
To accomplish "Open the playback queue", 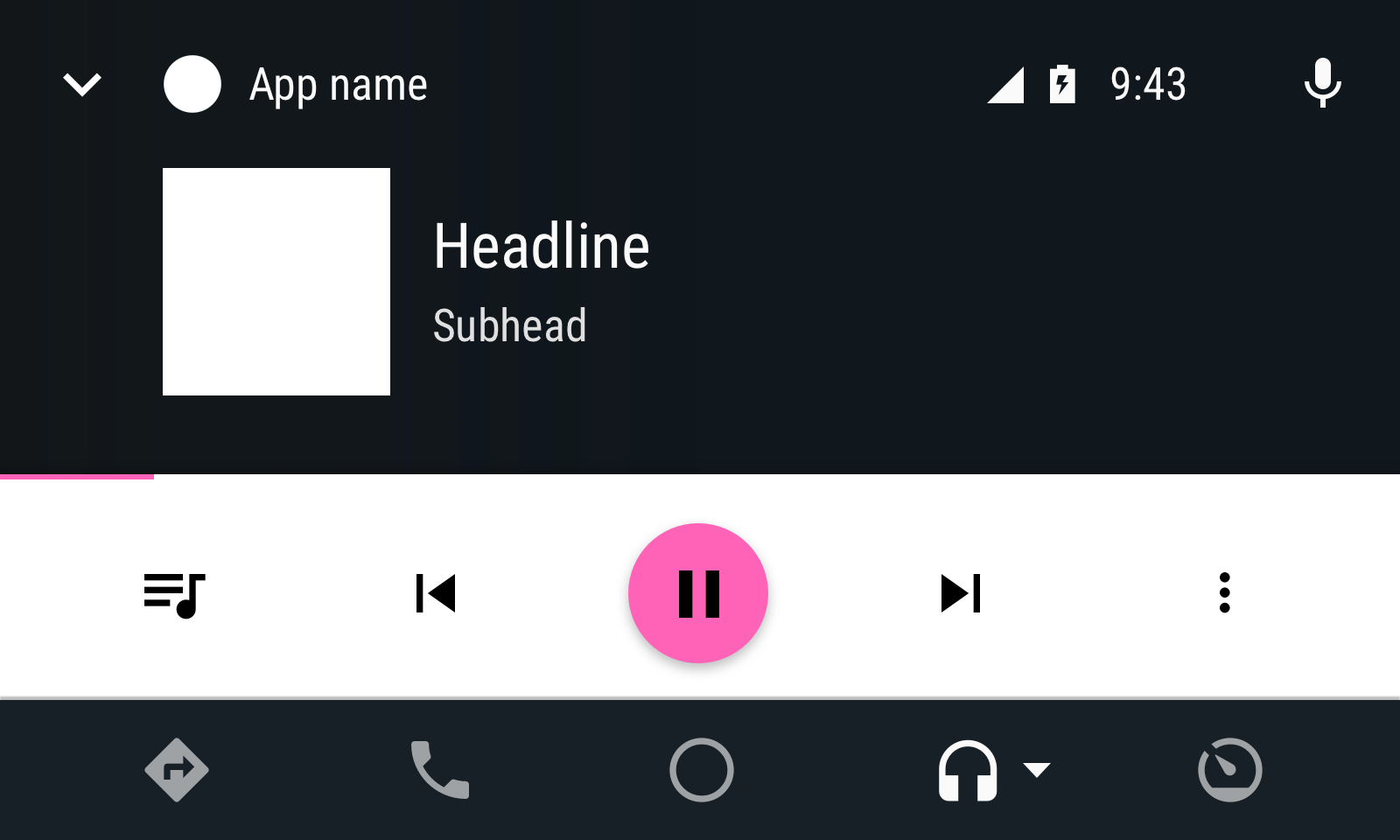I will pyautogui.click(x=174, y=594).
